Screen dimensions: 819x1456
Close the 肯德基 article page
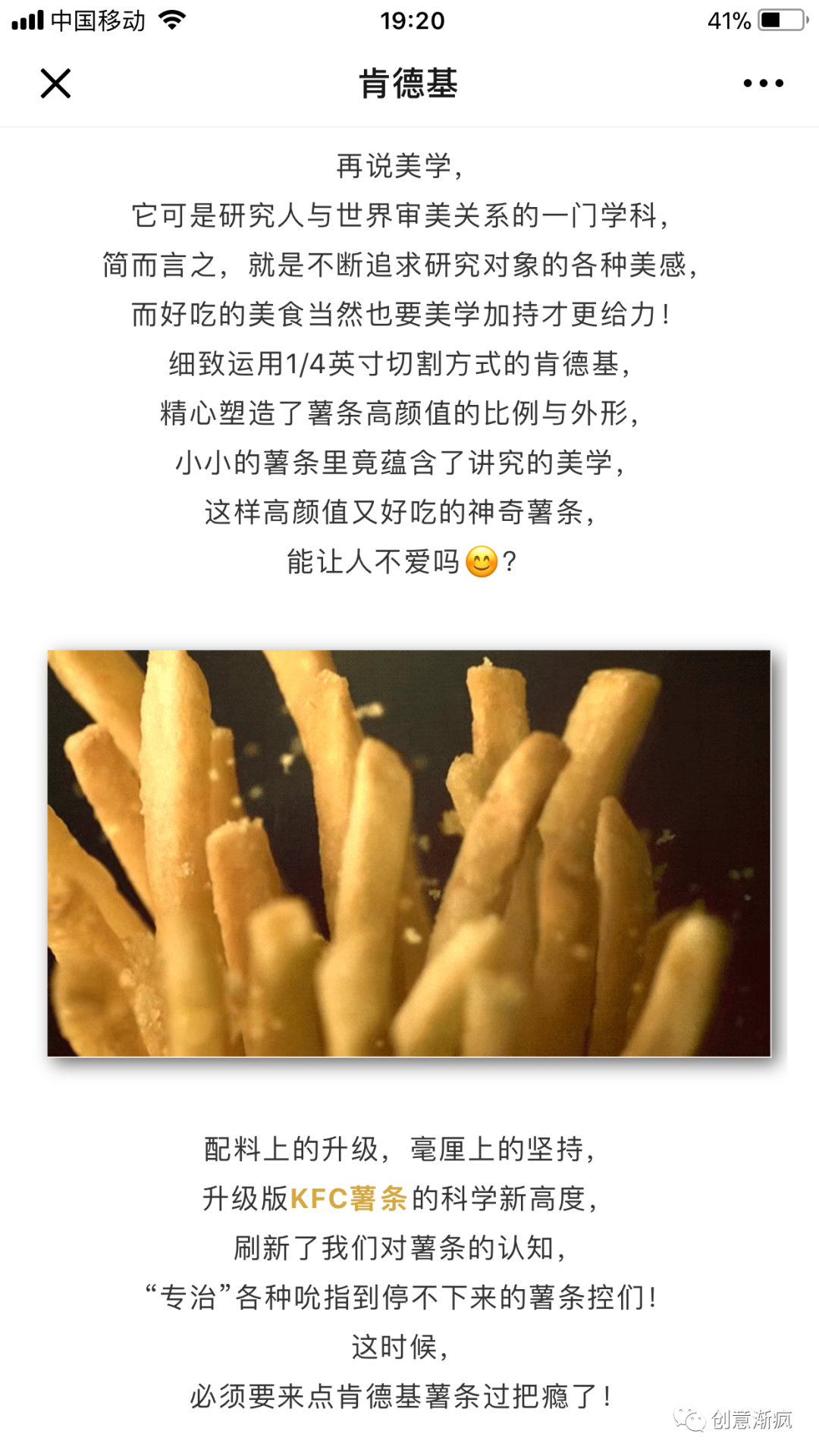point(55,83)
